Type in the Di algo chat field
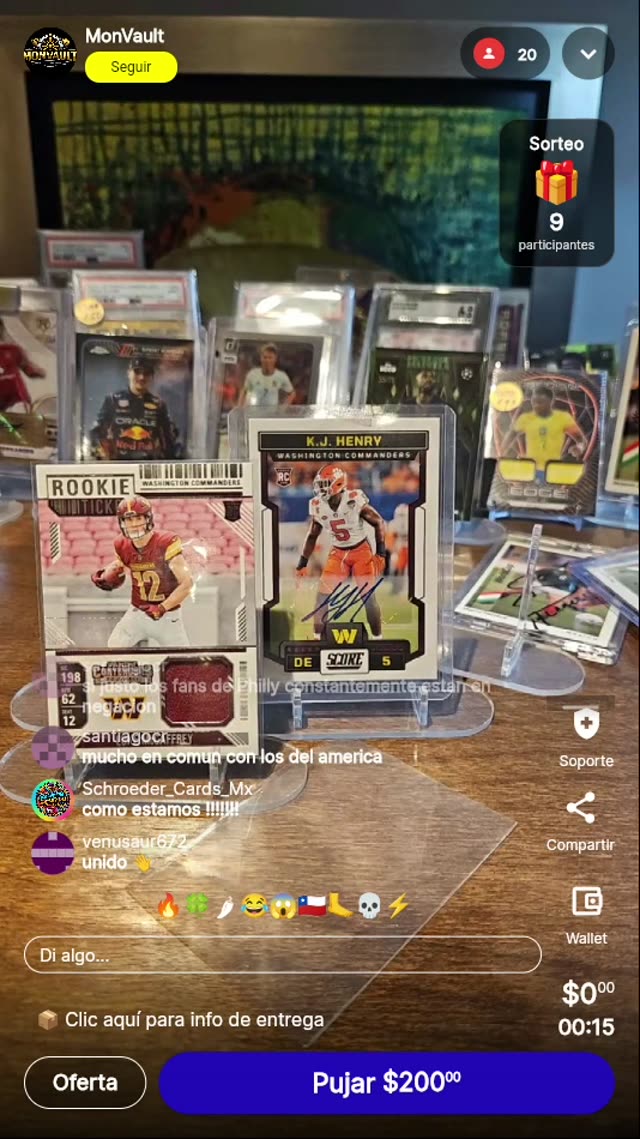 (x=282, y=955)
